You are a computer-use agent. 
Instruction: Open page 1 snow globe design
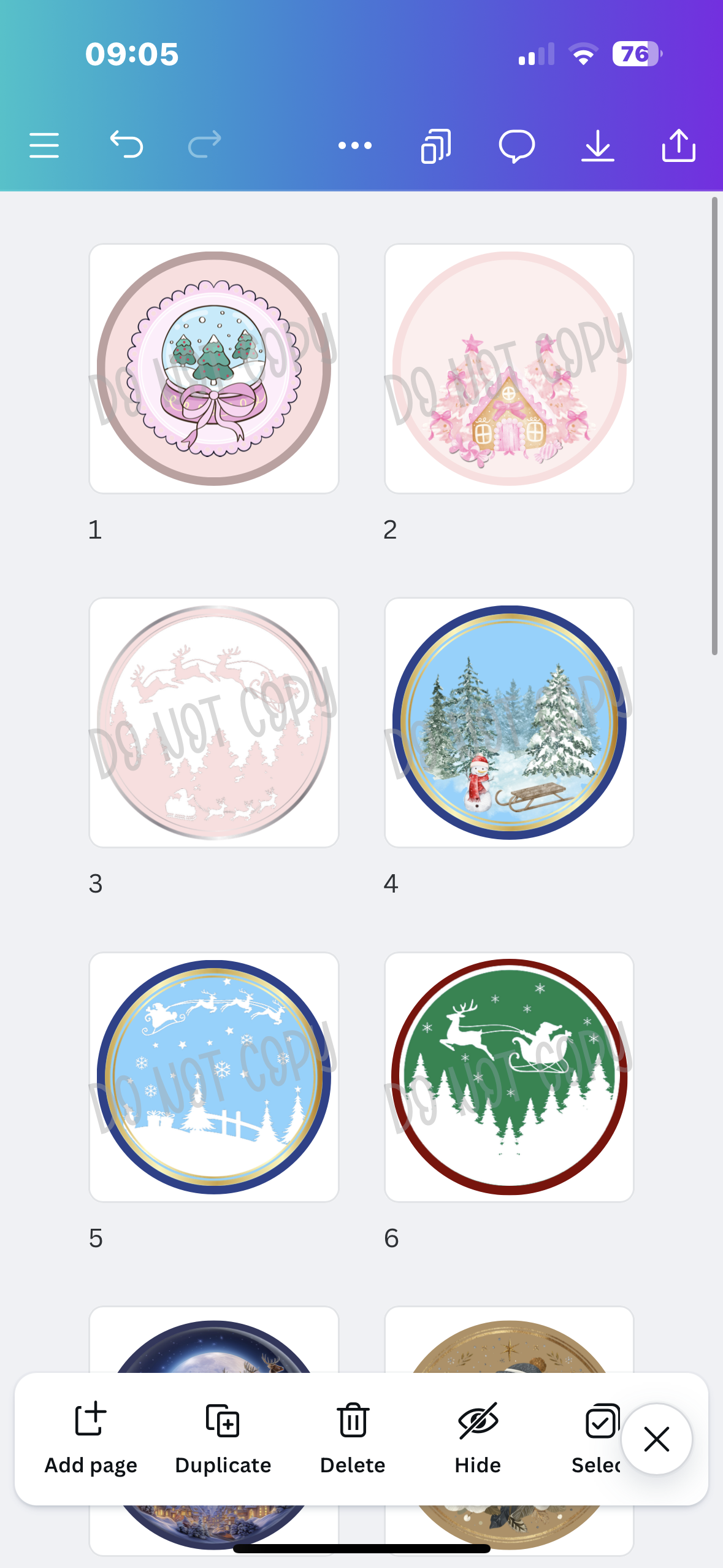[214, 369]
